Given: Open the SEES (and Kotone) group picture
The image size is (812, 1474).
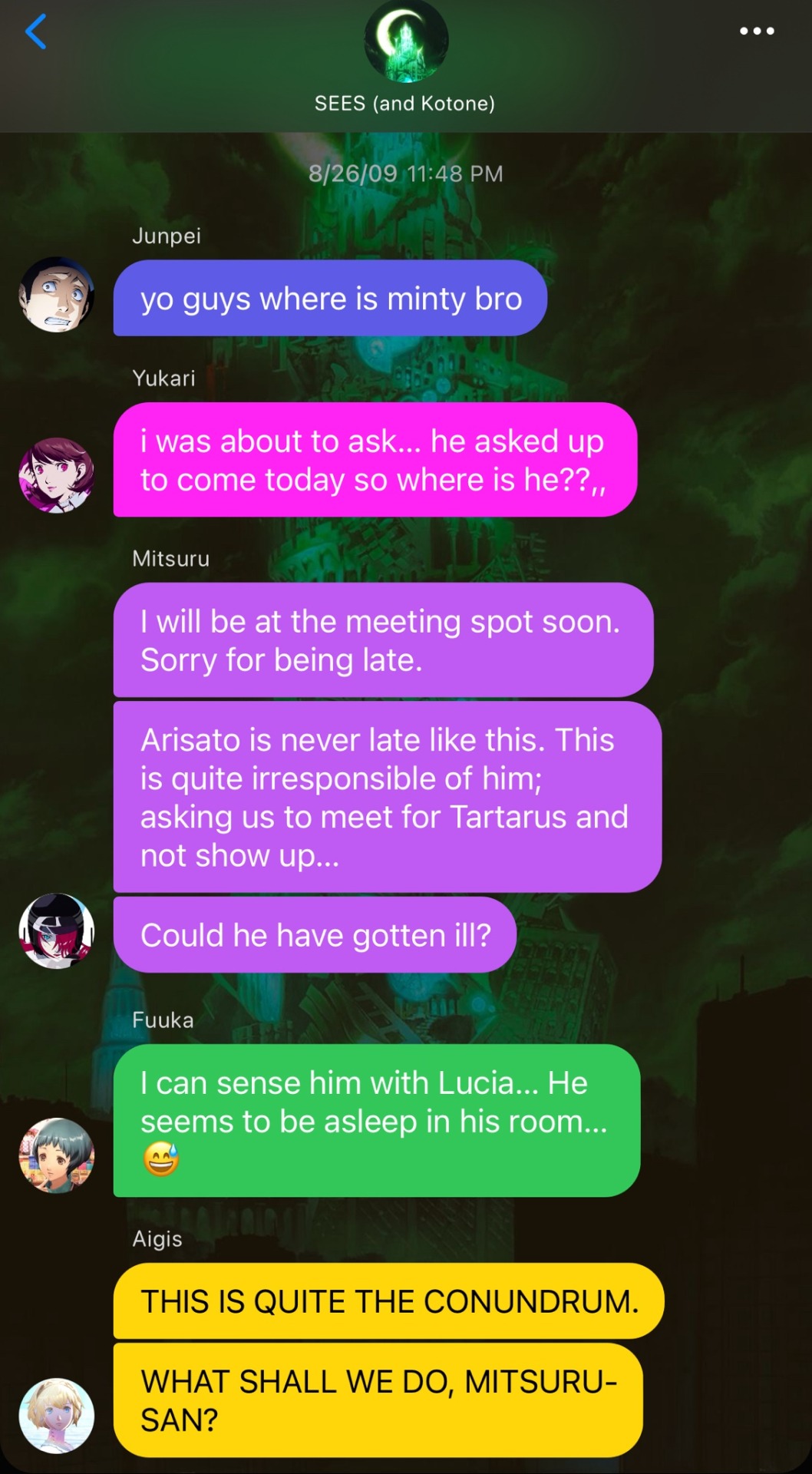Looking at the screenshot, I should [405, 41].
